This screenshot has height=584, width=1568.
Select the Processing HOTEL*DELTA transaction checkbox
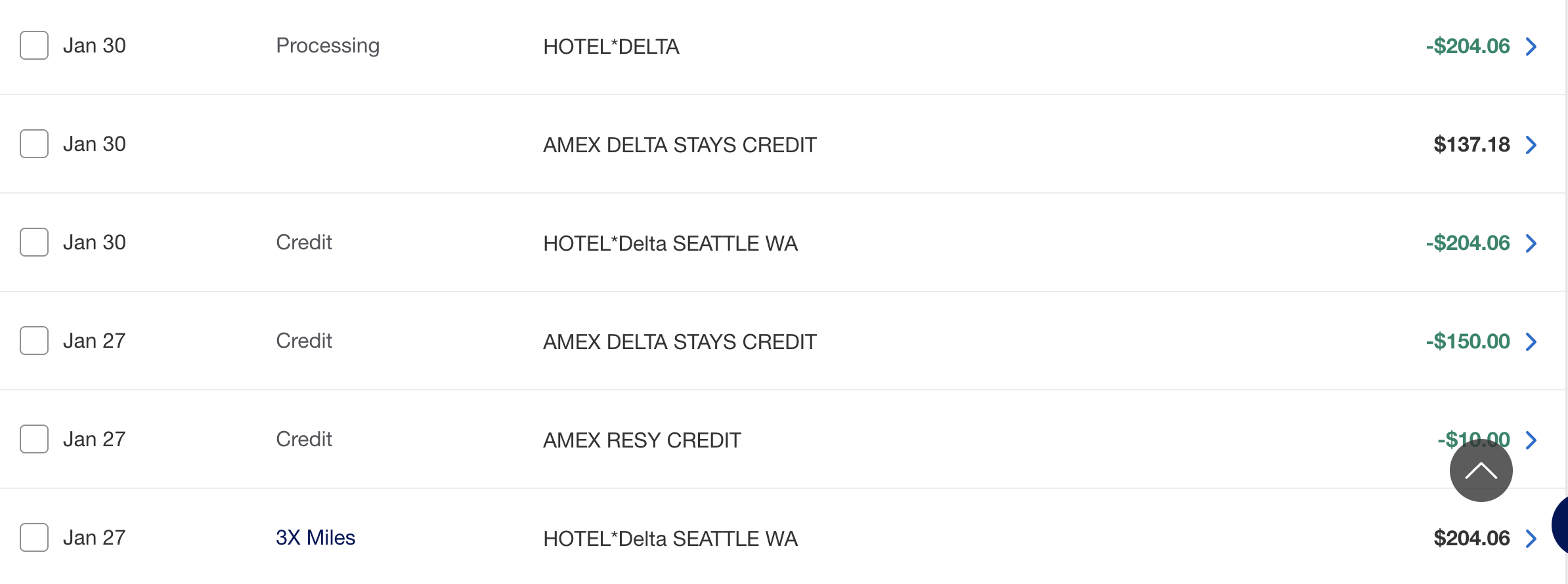pos(34,45)
